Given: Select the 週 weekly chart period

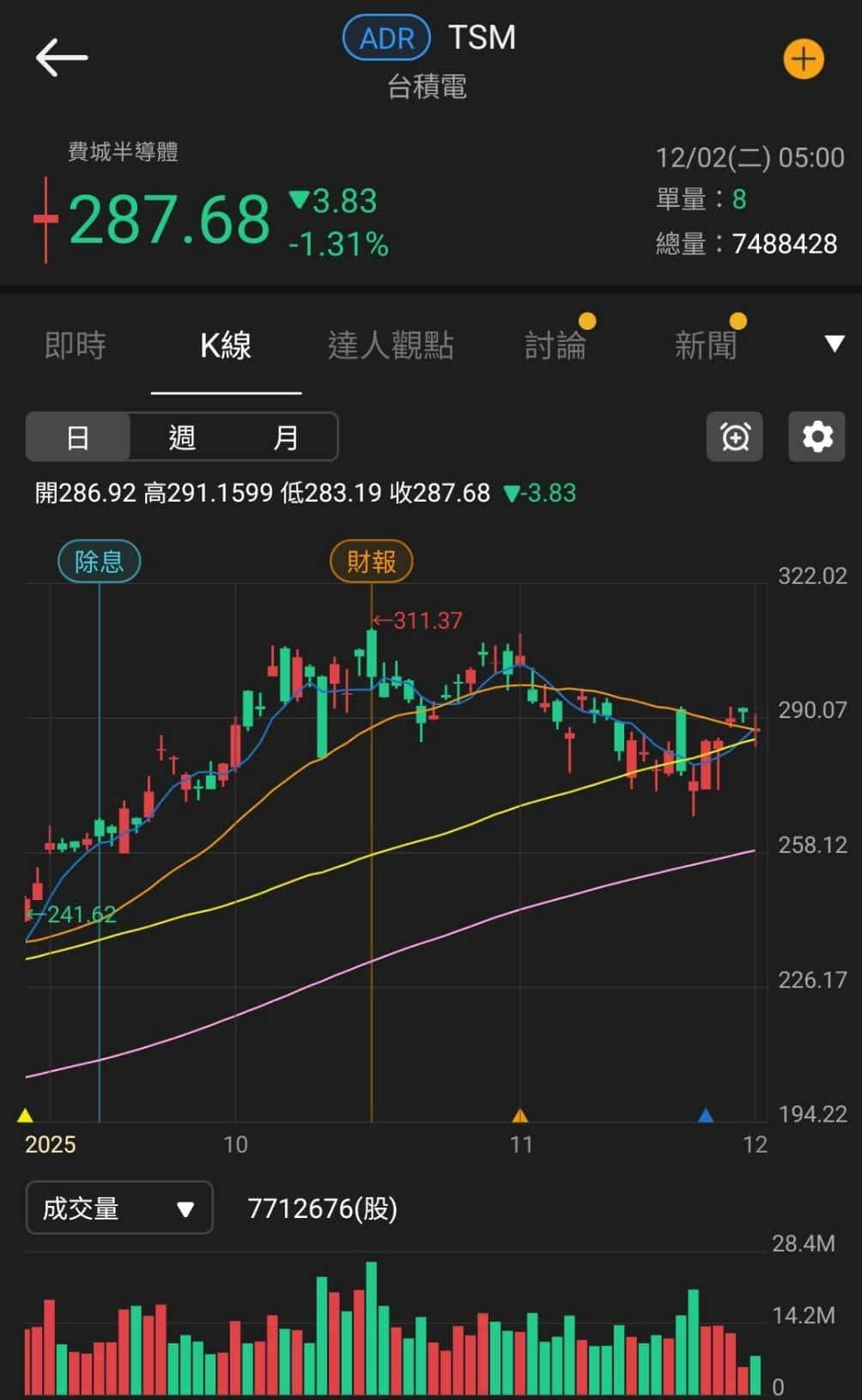Looking at the screenshot, I should pos(181,437).
